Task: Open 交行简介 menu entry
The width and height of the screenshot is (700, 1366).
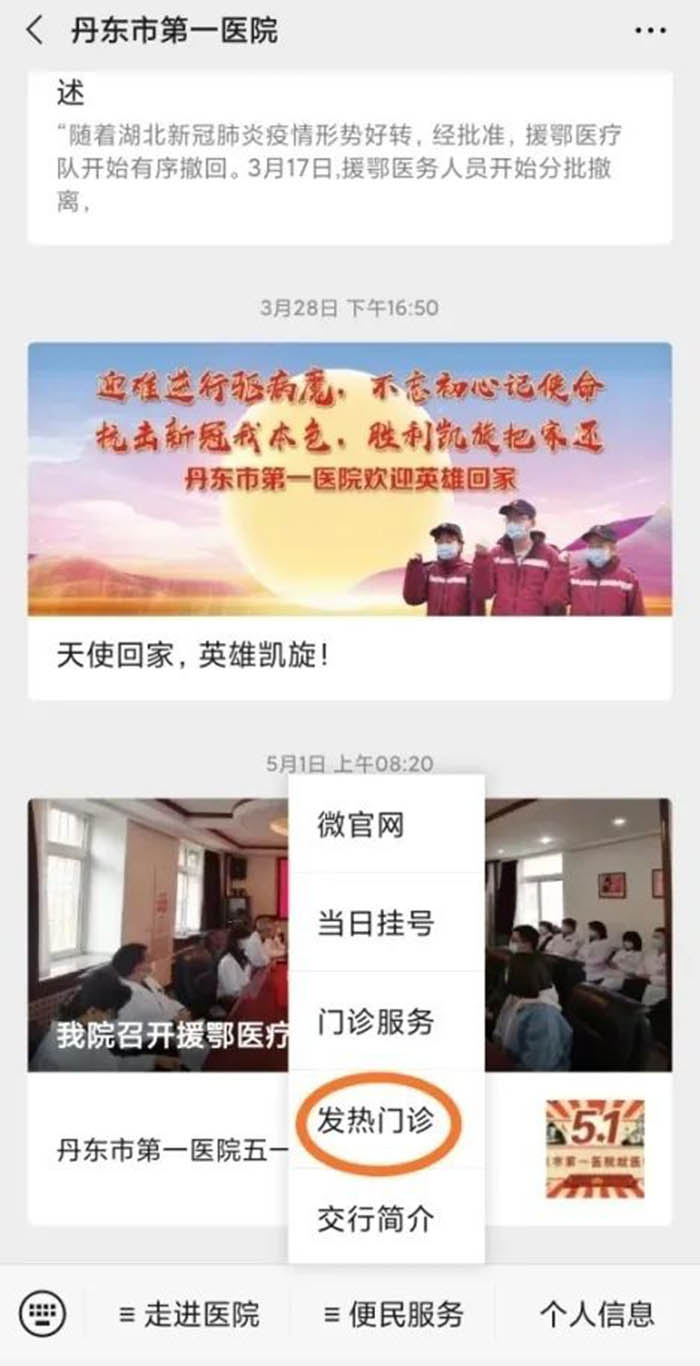Action: [375, 1217]
